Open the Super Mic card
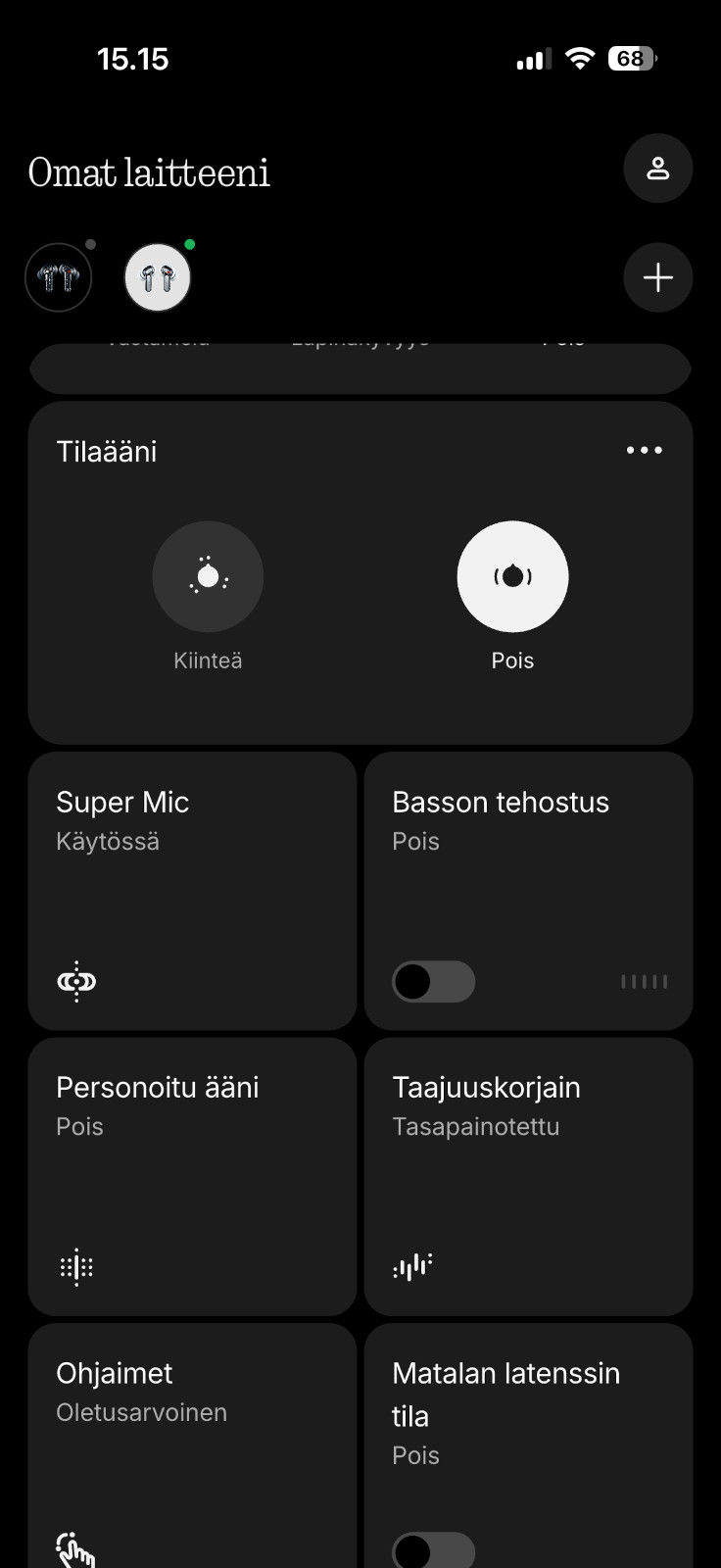This screenshot has height=1568, width=721. [x=192, y=890]
